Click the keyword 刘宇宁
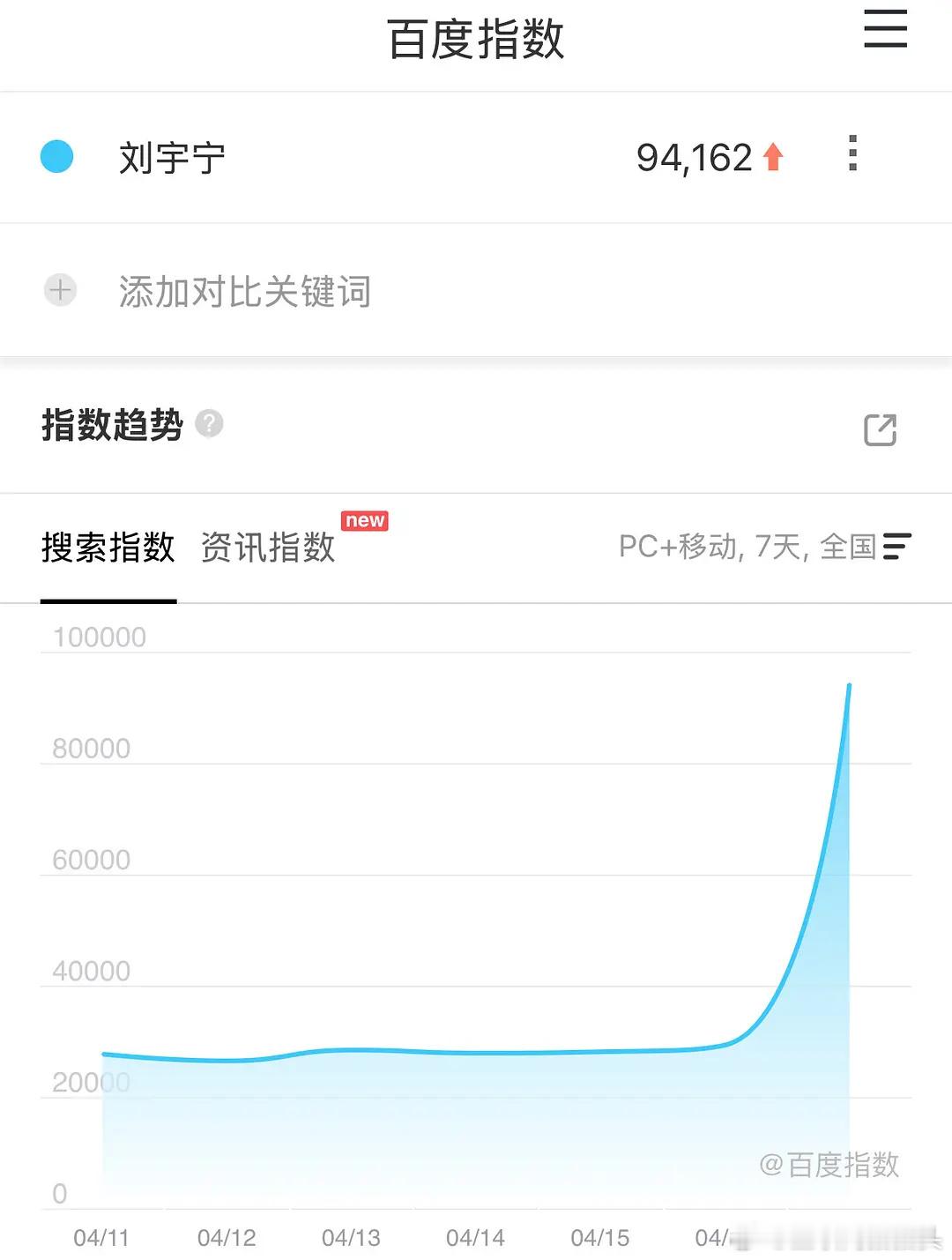Screen dimensions: 952x1260 click(x=171, y=157)
